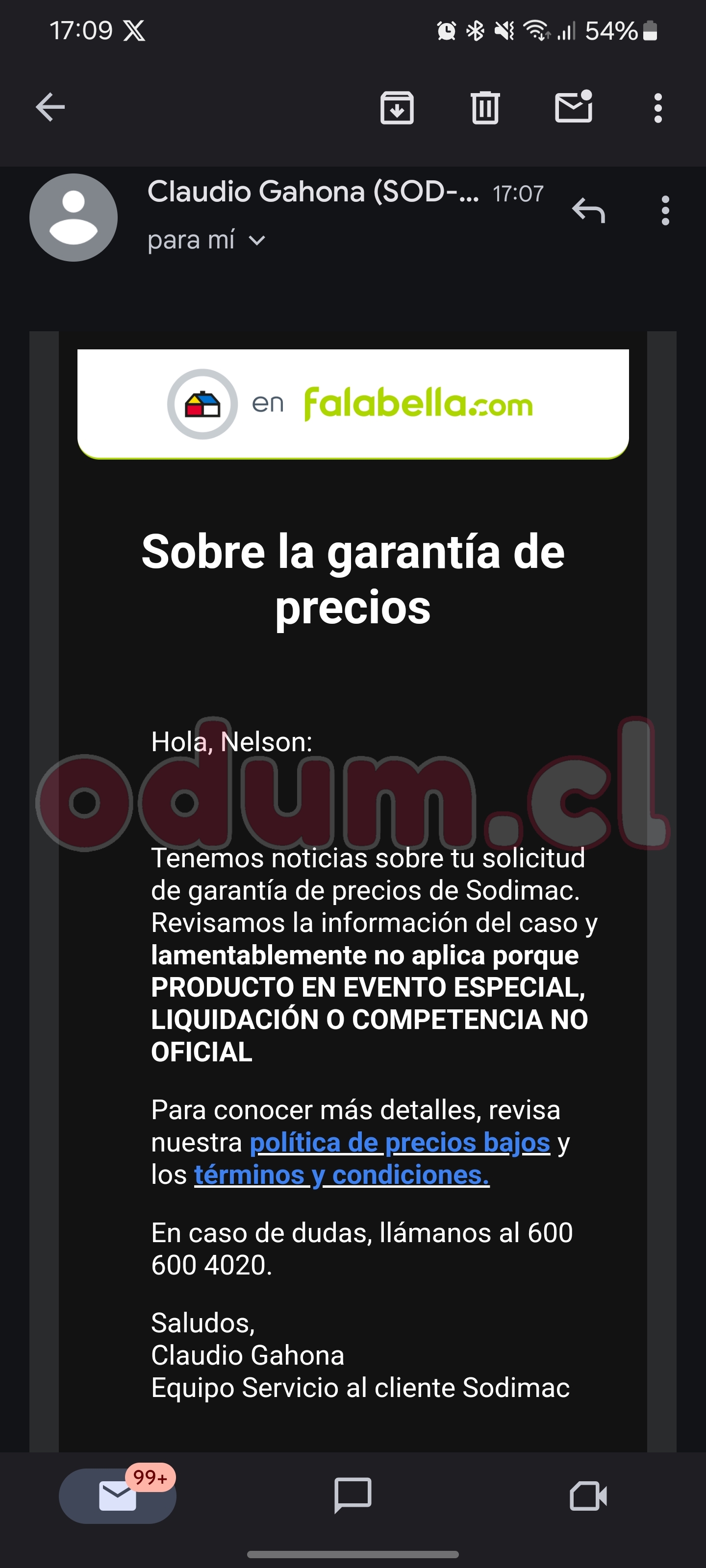The width and height of the screenshot is (706, 1568).
Task: Go back to the inbox
Action: point(50,108)
